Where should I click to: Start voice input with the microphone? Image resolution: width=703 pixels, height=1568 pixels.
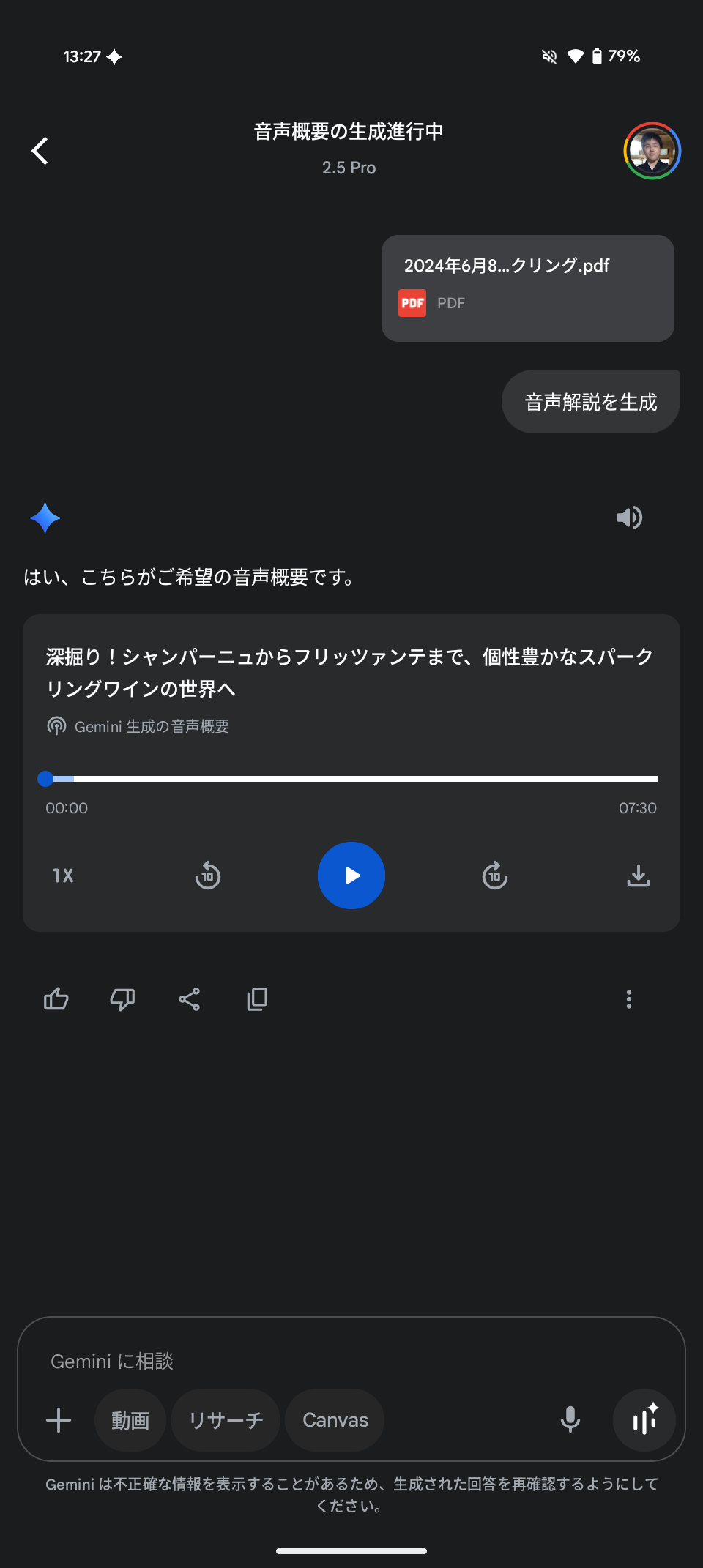point(570,1420)
